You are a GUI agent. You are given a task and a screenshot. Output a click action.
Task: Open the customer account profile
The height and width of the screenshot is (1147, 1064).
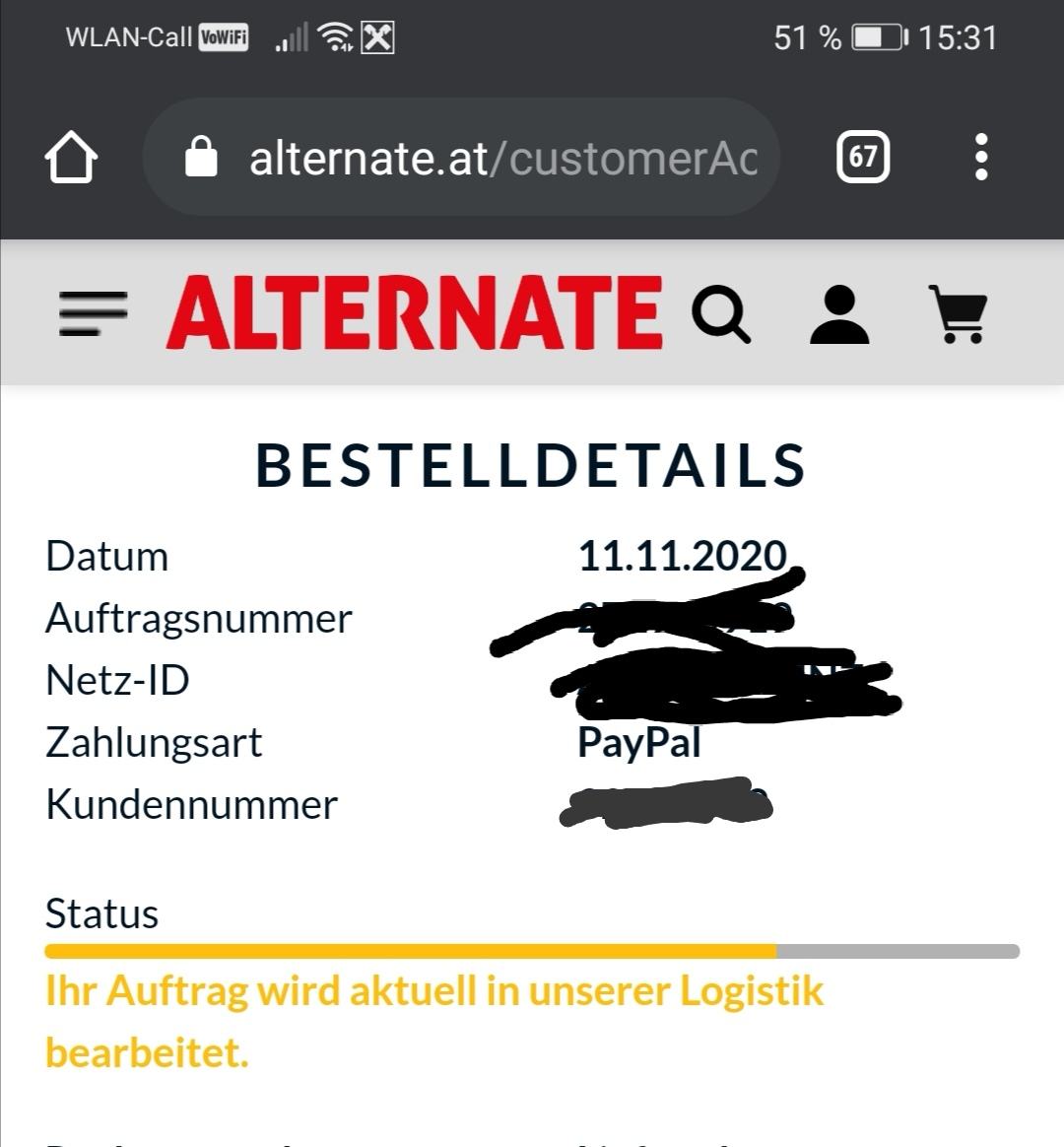(839, 314)
